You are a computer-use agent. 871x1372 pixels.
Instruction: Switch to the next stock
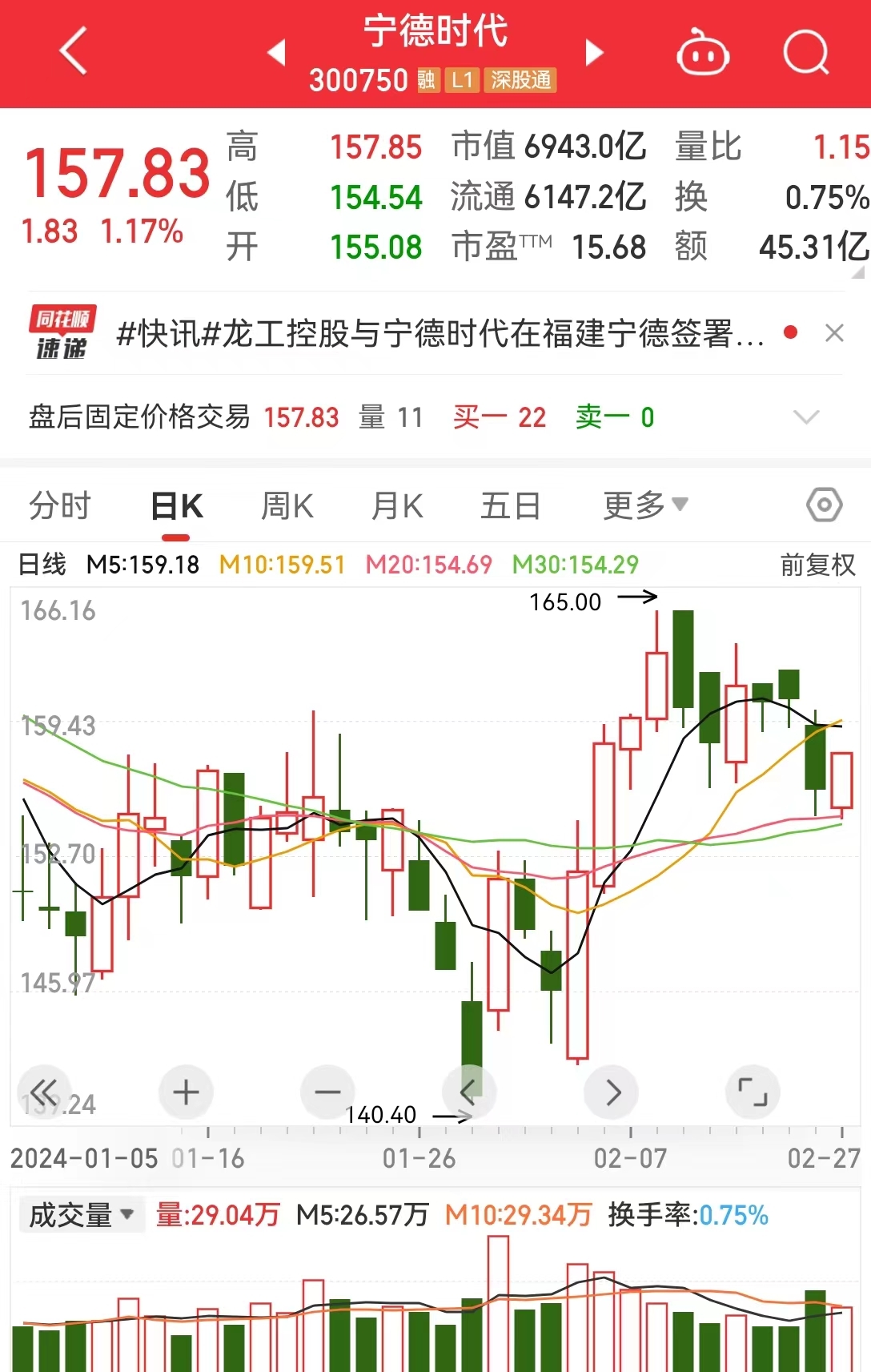[x=593, y=53]
